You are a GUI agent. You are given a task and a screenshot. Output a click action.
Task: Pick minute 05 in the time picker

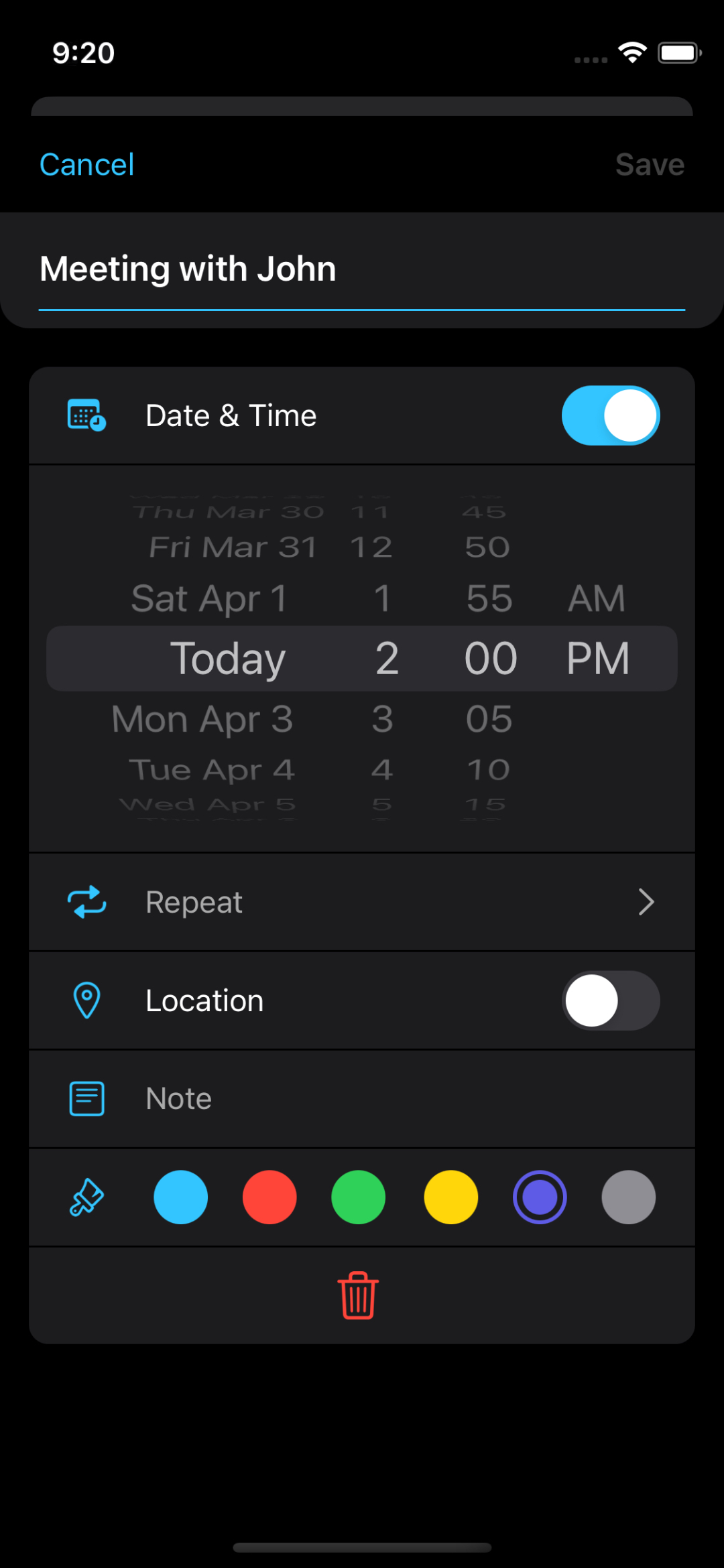tap(489, 719)
